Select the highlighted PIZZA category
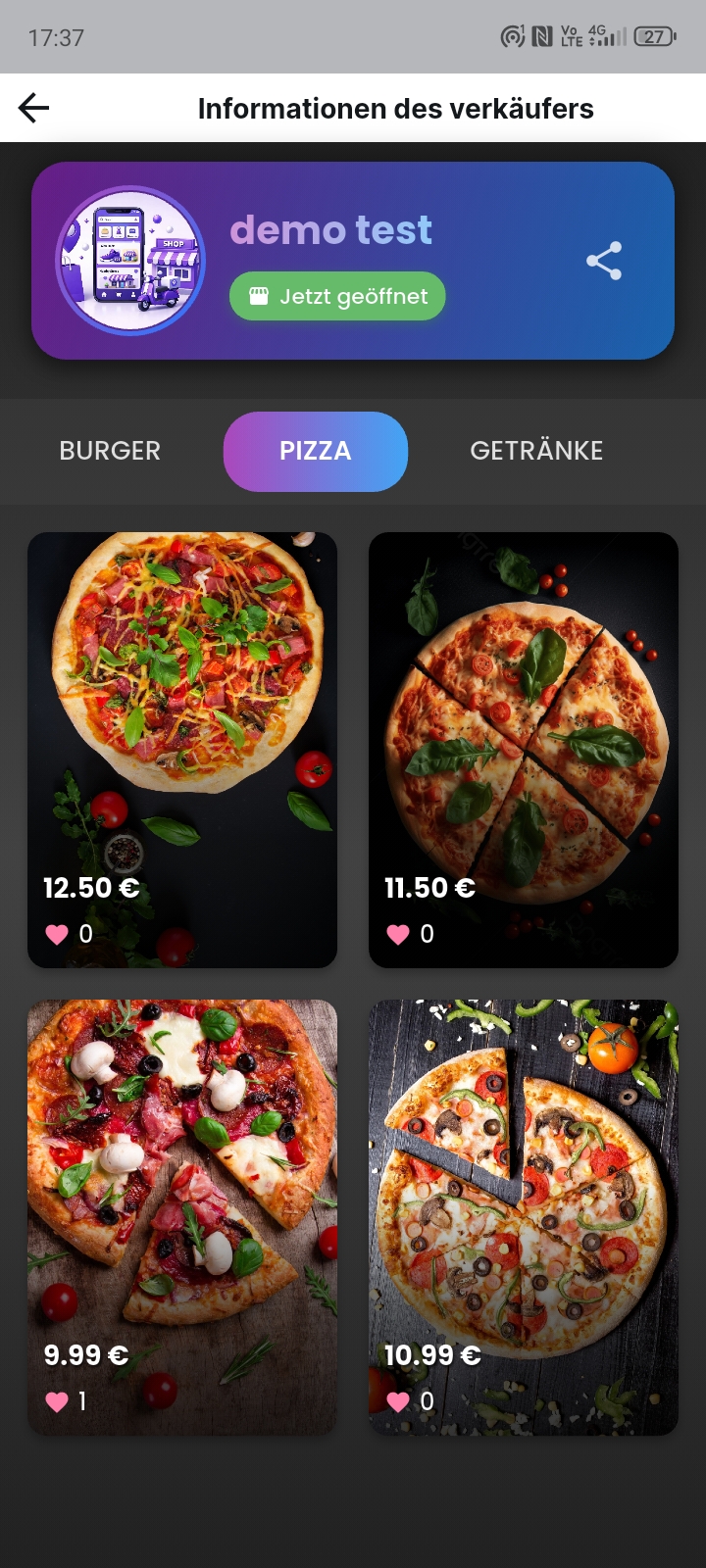706x1568 pixels. pos(316,451)
